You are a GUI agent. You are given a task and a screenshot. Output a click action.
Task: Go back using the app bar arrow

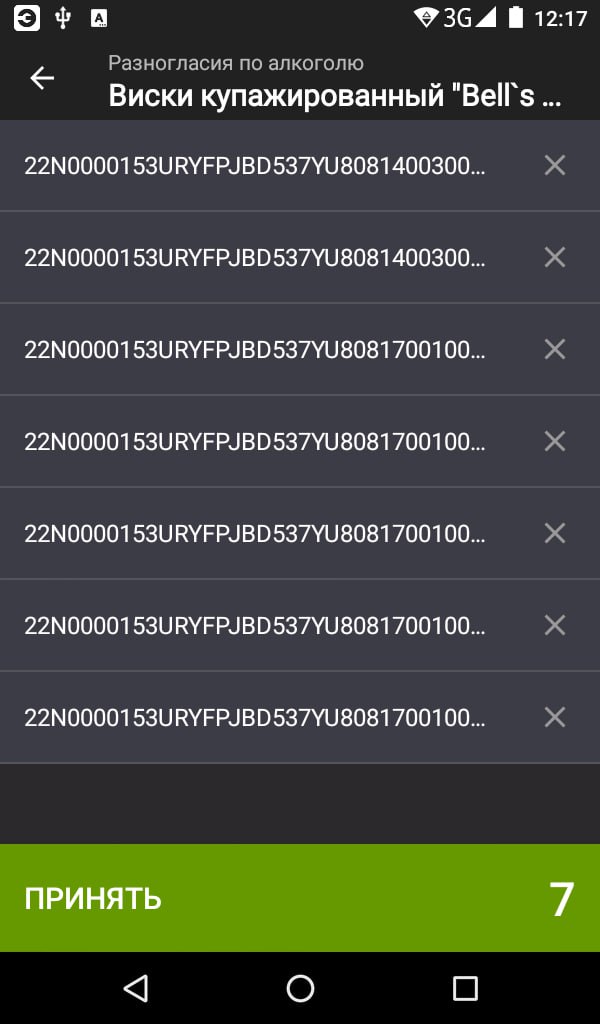(42, 78)
